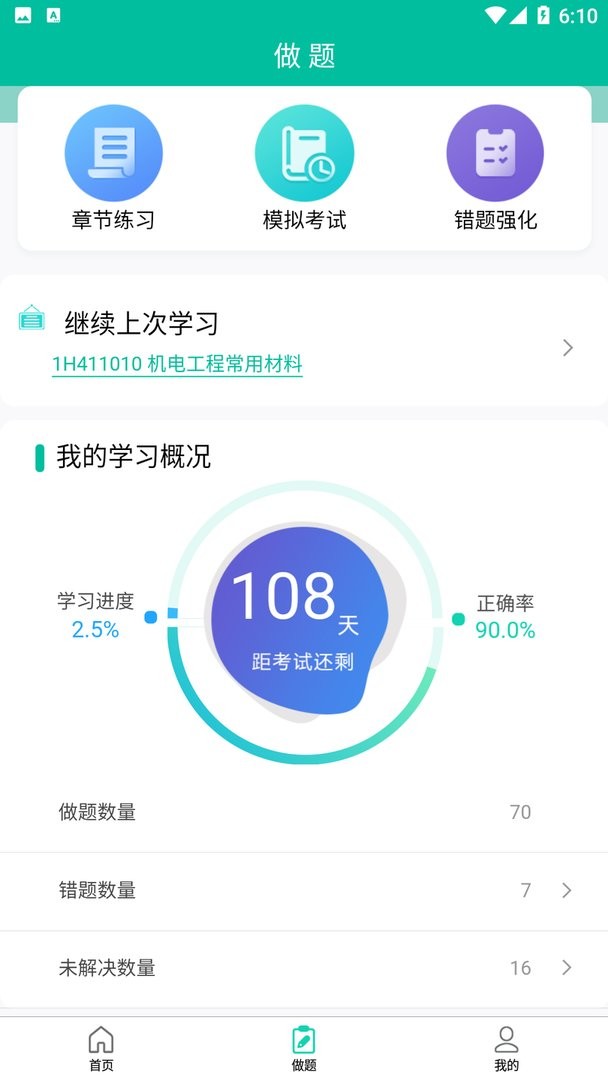Open 错题强化 wrong-question review

(x=495, y=168)
